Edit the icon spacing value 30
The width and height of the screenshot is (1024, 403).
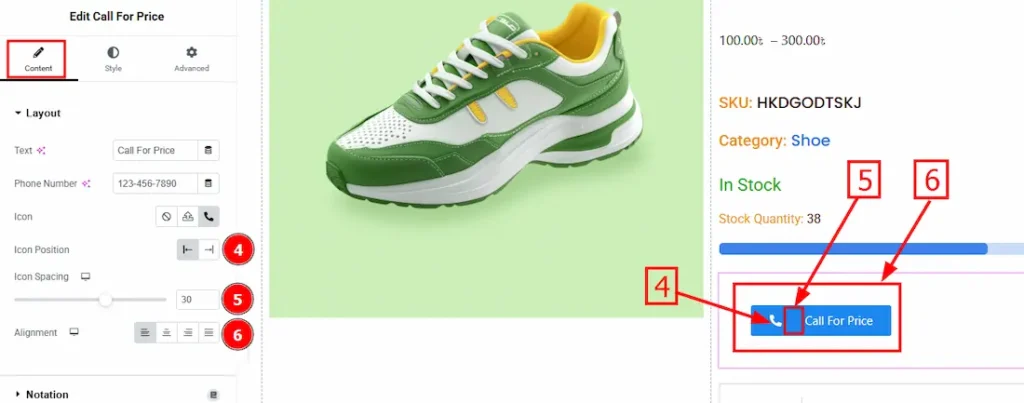[197, 299]
